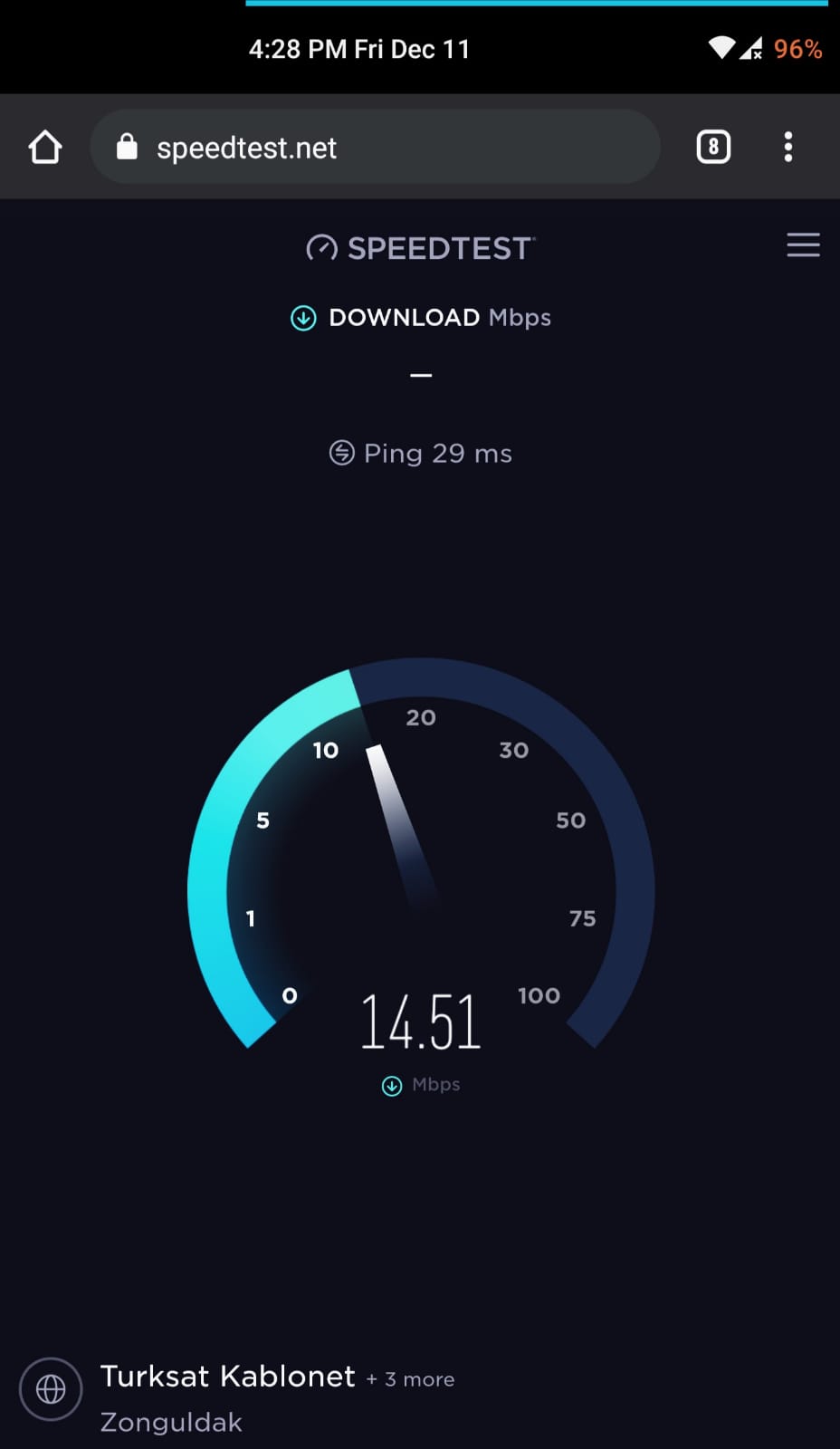Tap the speedtest.net address bar
The height and width of the screenshot is (1449, 840).
tap(375, 147)
